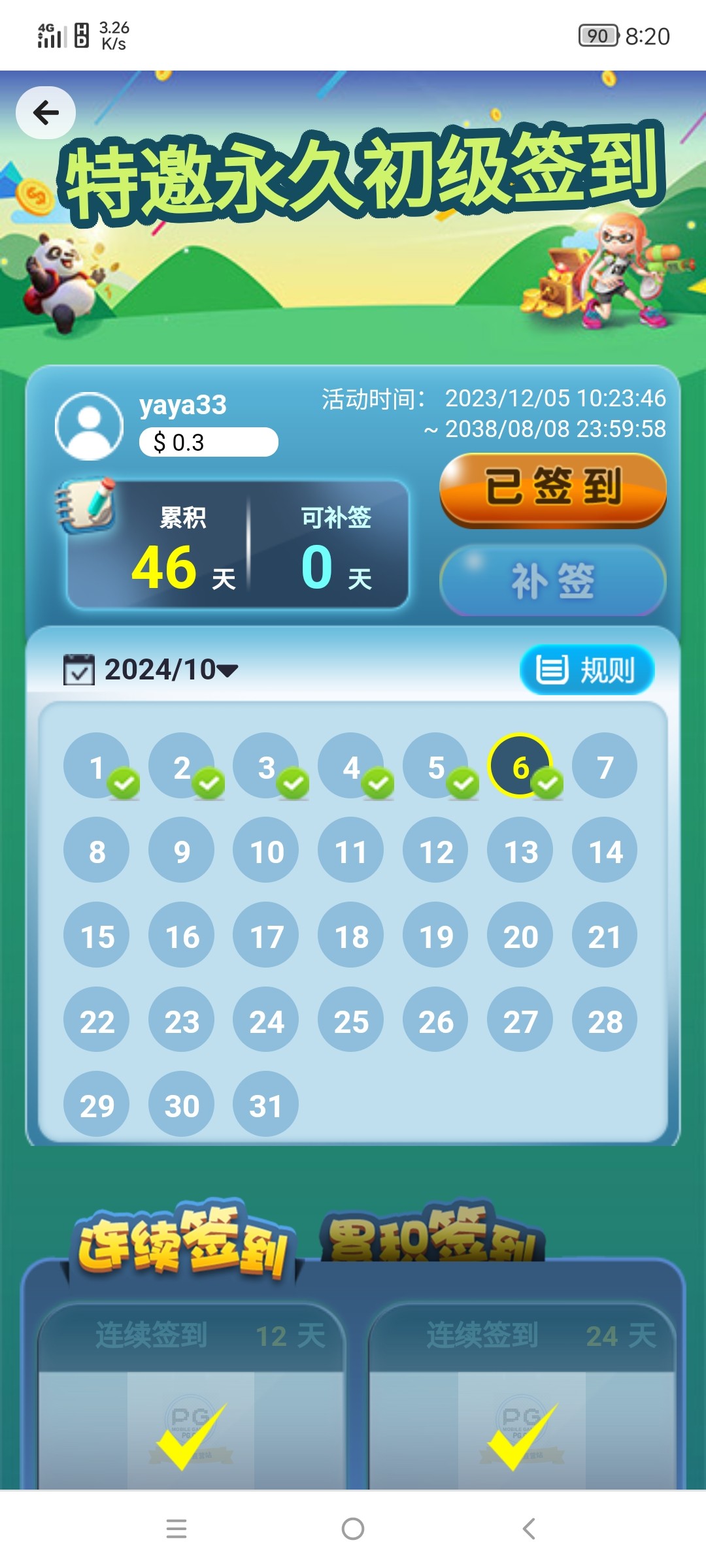
Task: Open the 连续签到 12 天 reward card
Action: 191,1398
